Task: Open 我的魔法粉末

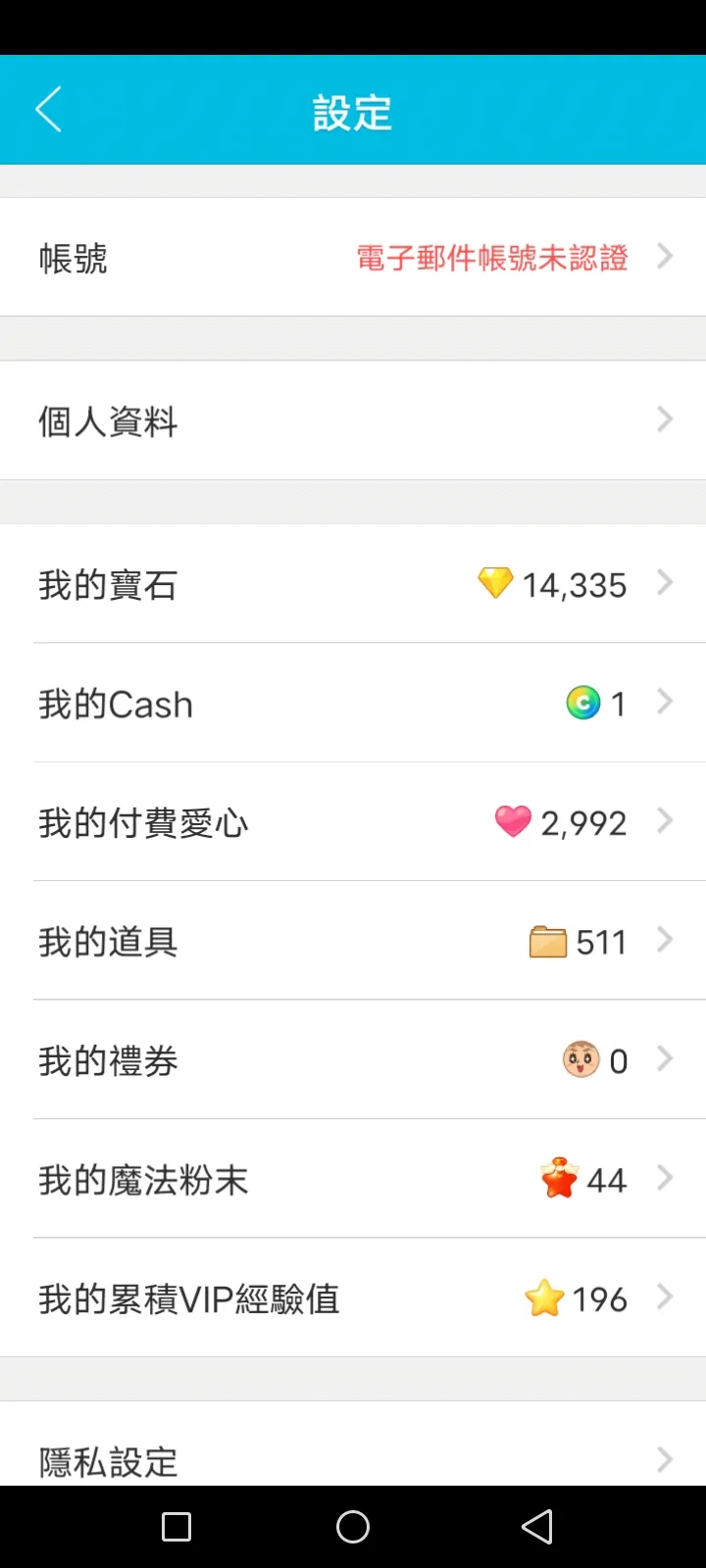Action: (353, 1178)
